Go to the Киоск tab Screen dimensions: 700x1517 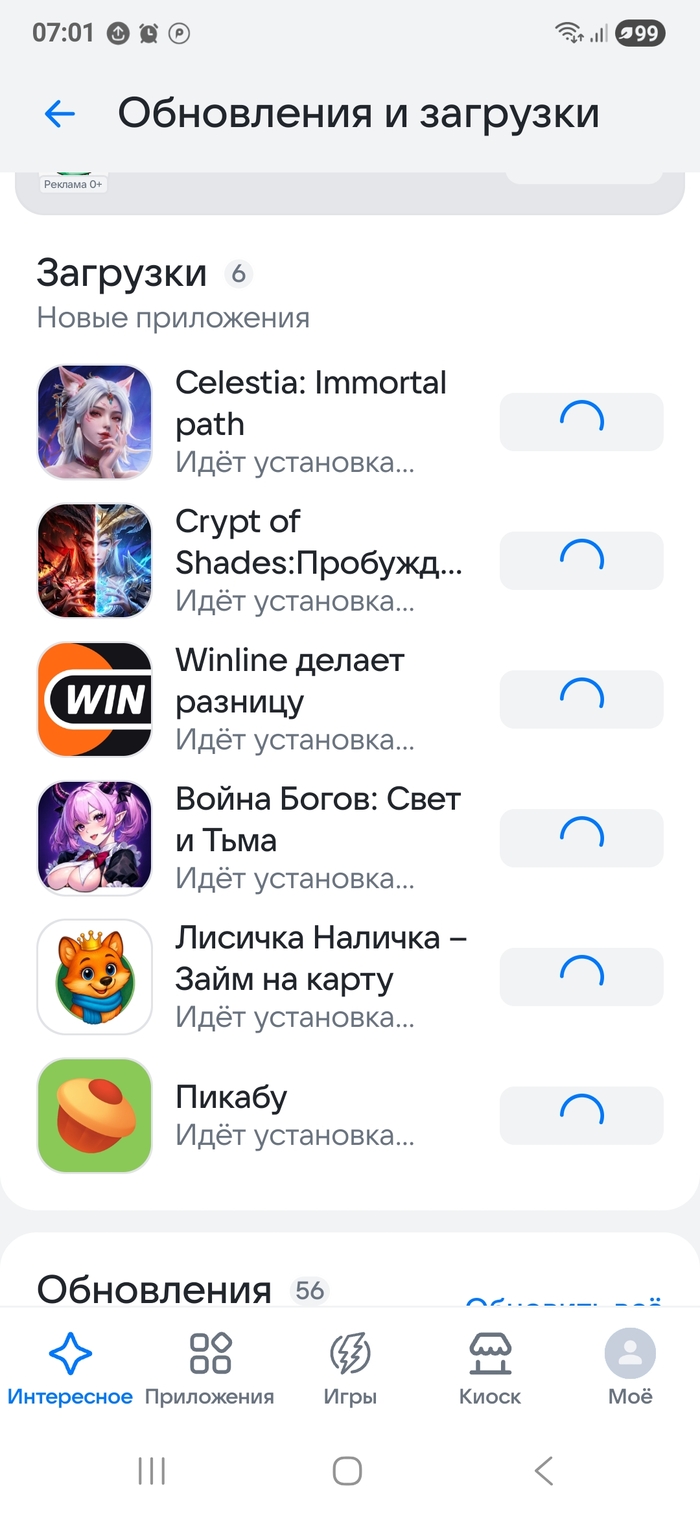[x=490, y=1368]
